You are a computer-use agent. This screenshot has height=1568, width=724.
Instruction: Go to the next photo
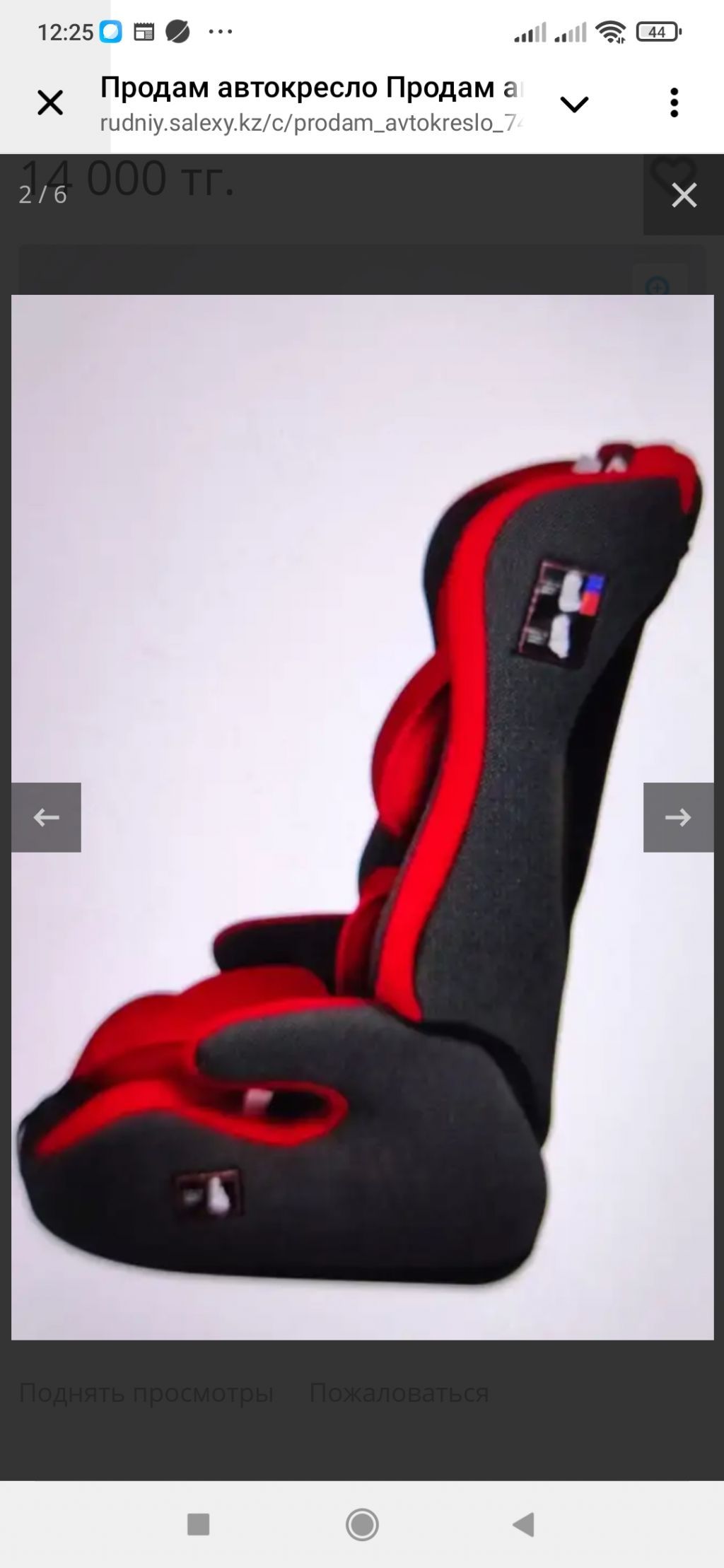678,817
